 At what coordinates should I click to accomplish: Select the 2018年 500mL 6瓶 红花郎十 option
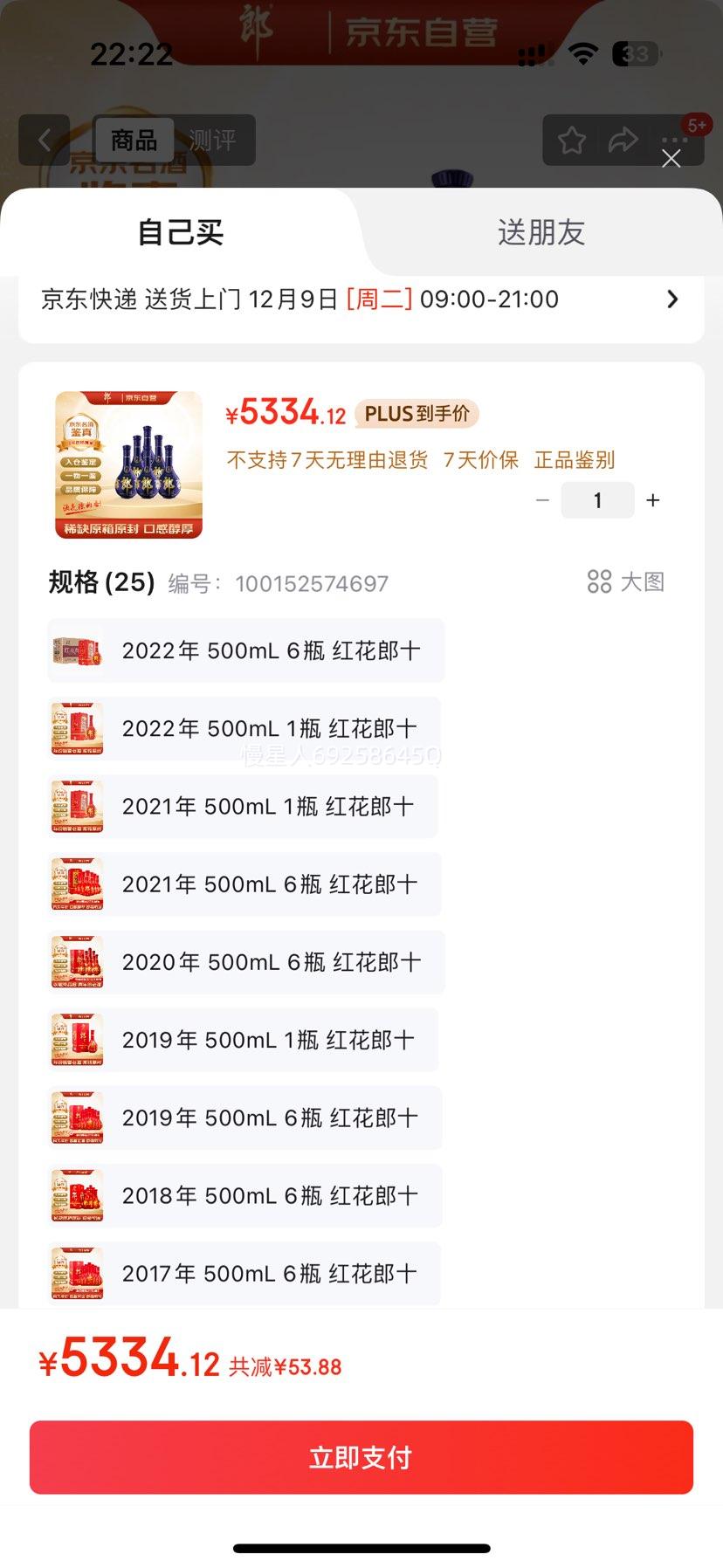click(x=244, y=1194)
